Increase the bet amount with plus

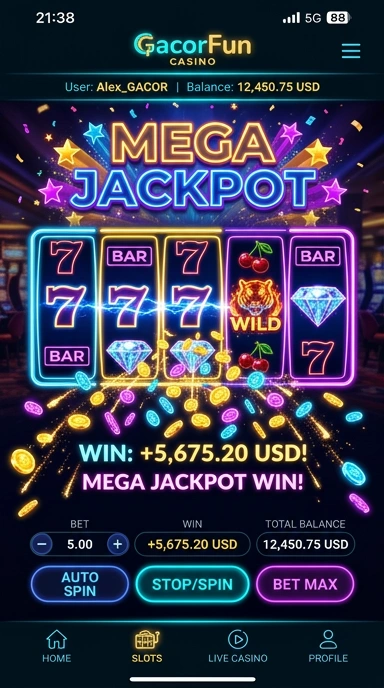(x=118, y=545)
